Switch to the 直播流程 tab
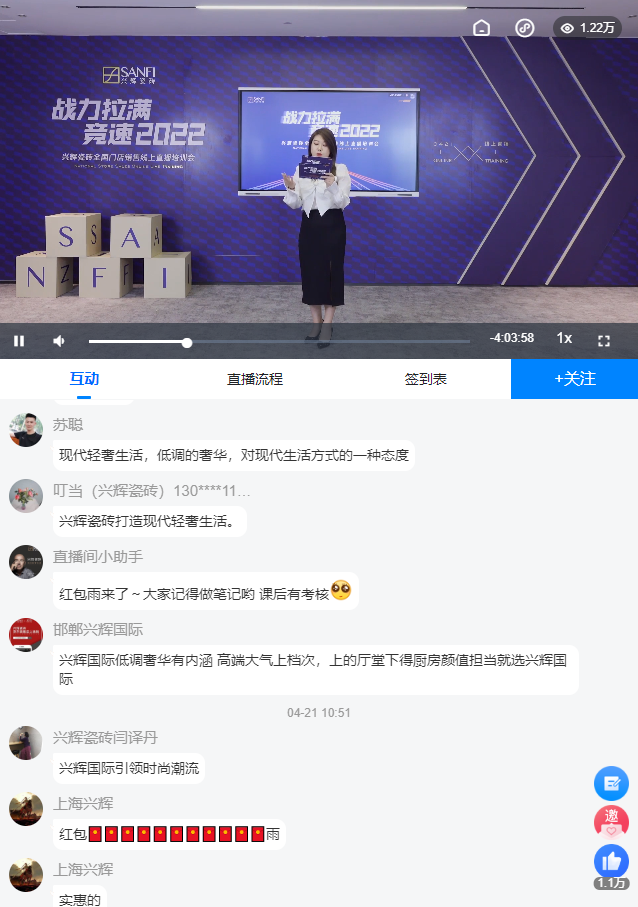This screenshot has height=907, width=638. coord(255,379)
